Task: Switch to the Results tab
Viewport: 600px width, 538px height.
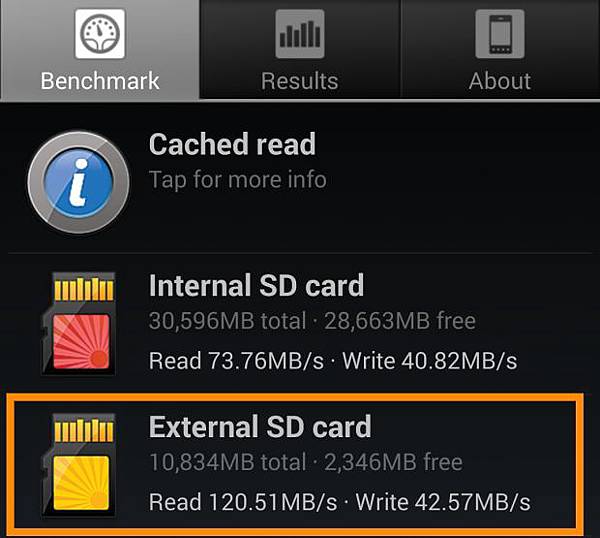Action: (x=299, y=50)
